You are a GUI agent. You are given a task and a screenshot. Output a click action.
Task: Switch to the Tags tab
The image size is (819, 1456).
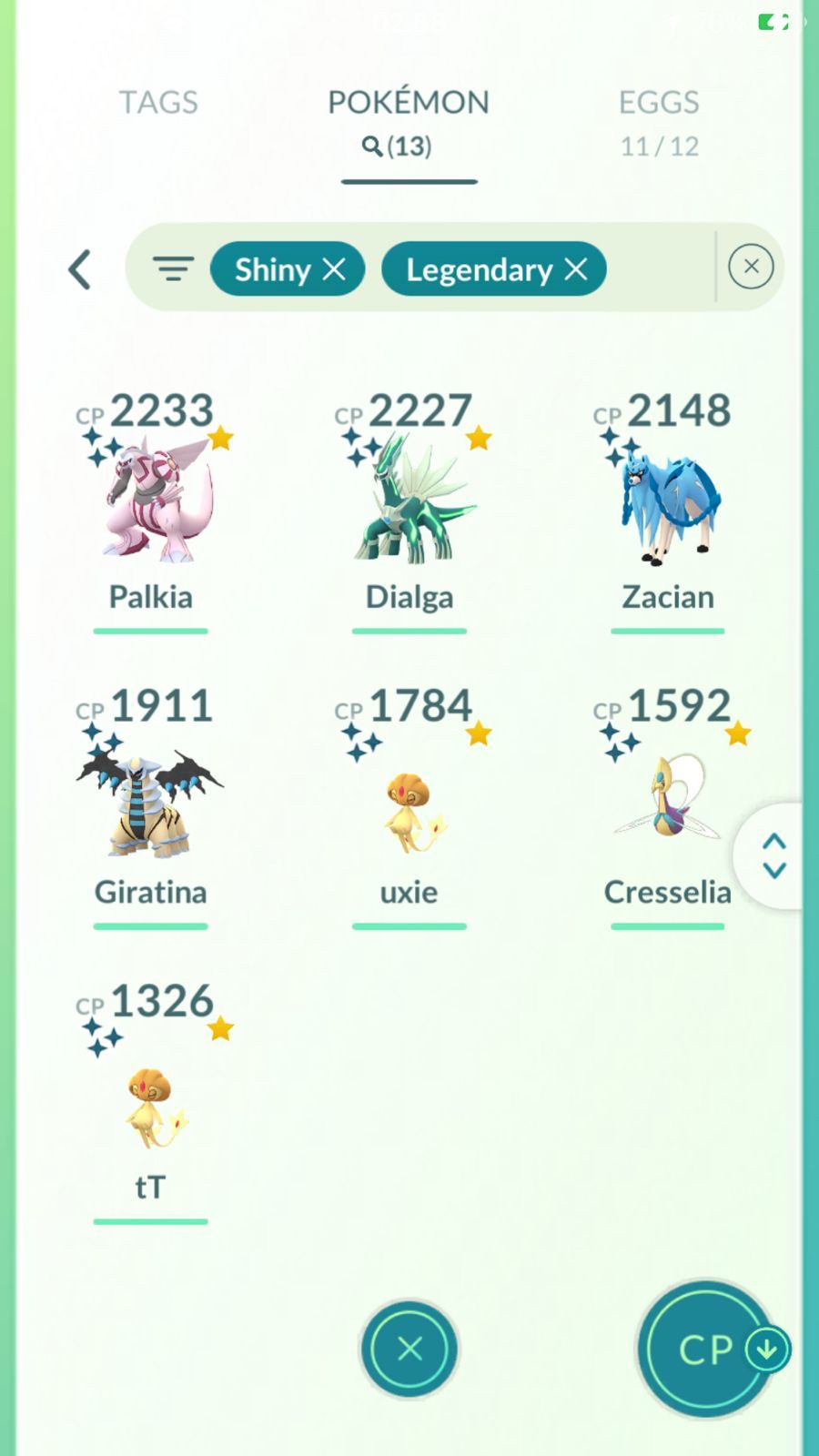point(158,102)
